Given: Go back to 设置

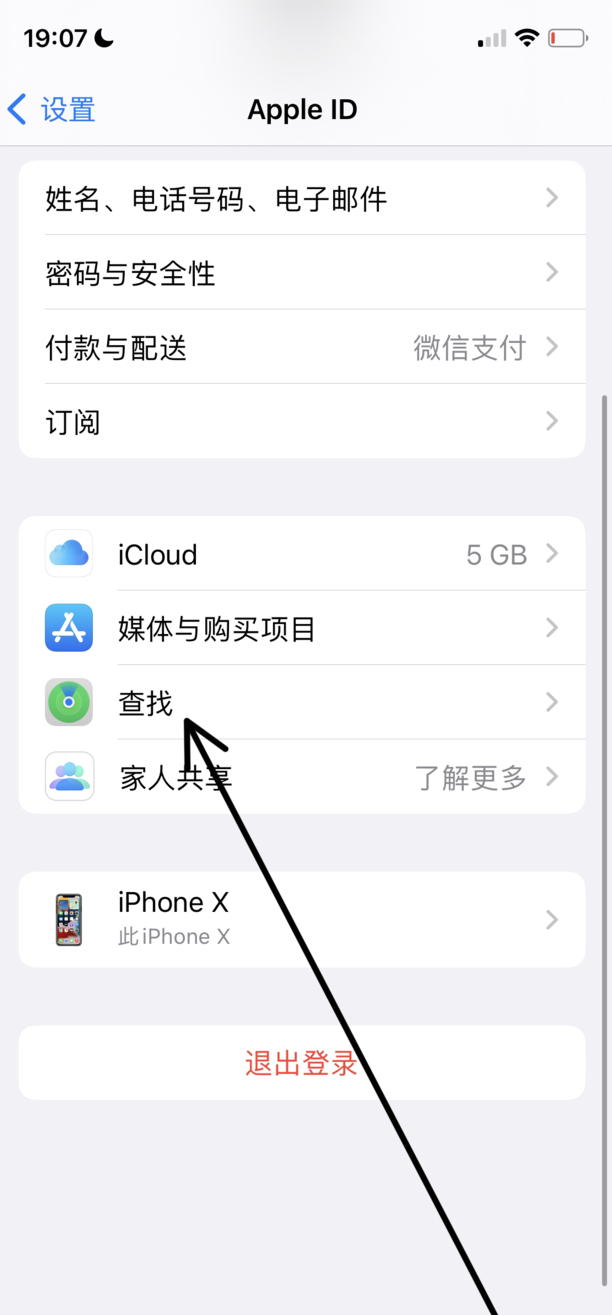Looking at the screenshot, I should click(52, 109).
